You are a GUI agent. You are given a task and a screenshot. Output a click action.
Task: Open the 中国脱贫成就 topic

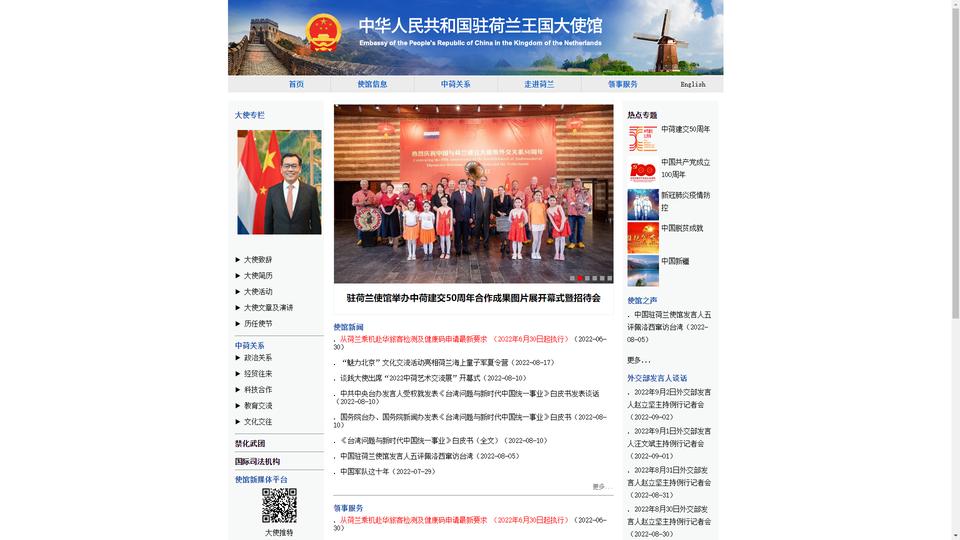pyautogui.click(x=681, y=228)
